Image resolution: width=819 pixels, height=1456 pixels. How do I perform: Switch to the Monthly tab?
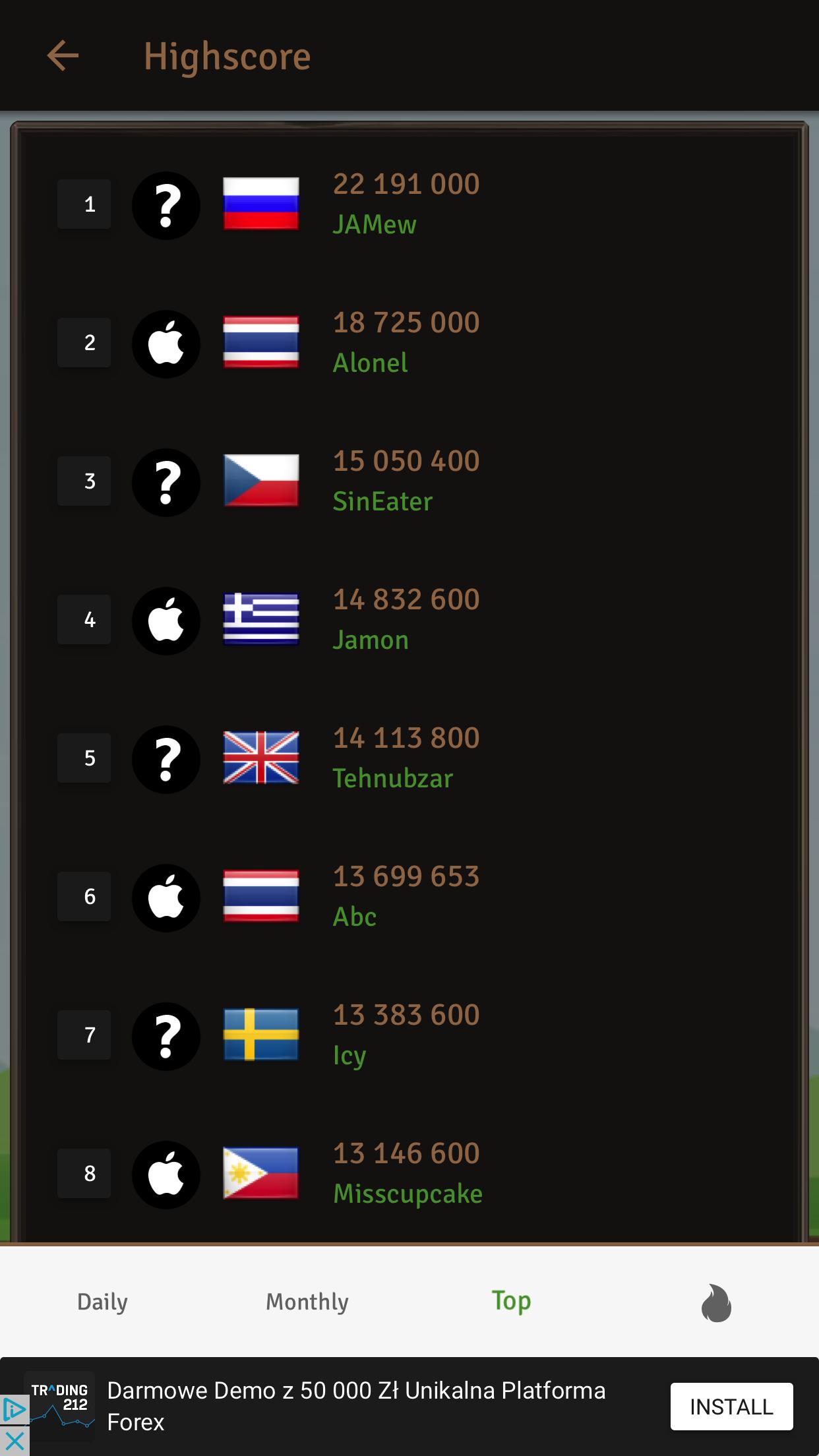307,1302
